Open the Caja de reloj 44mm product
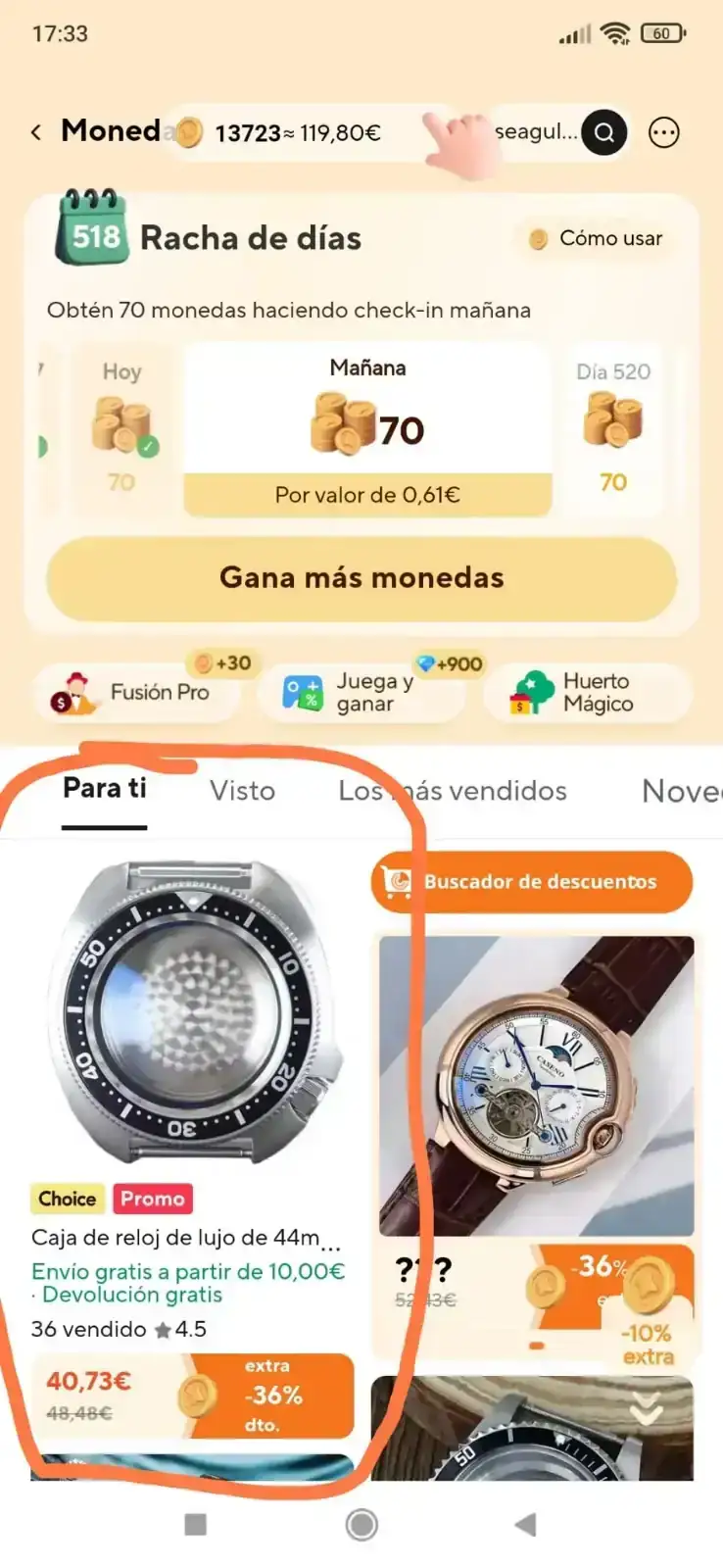723x1568 pixels. (x=192, y=1019)
